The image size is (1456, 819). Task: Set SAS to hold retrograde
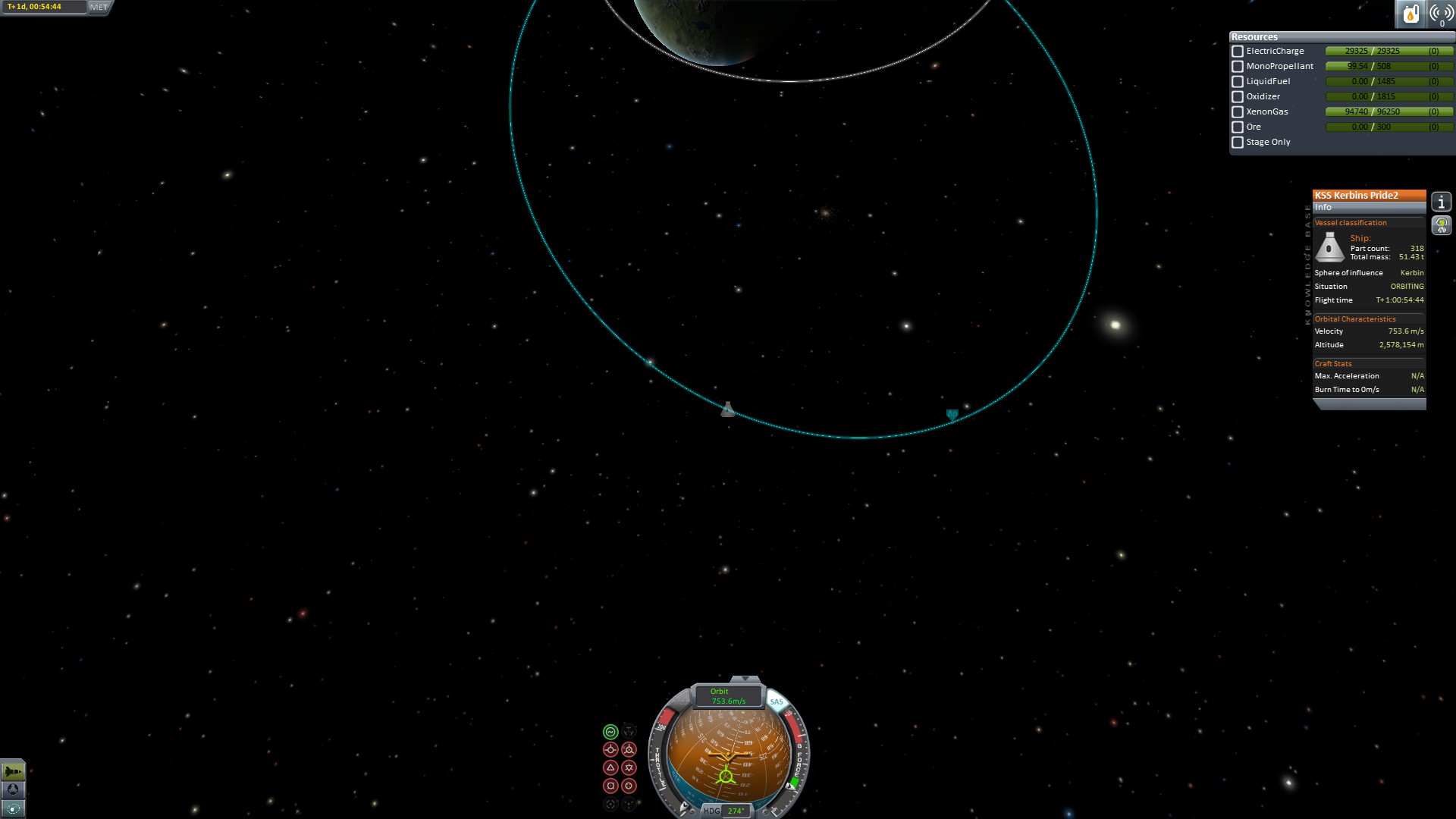point(629,750)
